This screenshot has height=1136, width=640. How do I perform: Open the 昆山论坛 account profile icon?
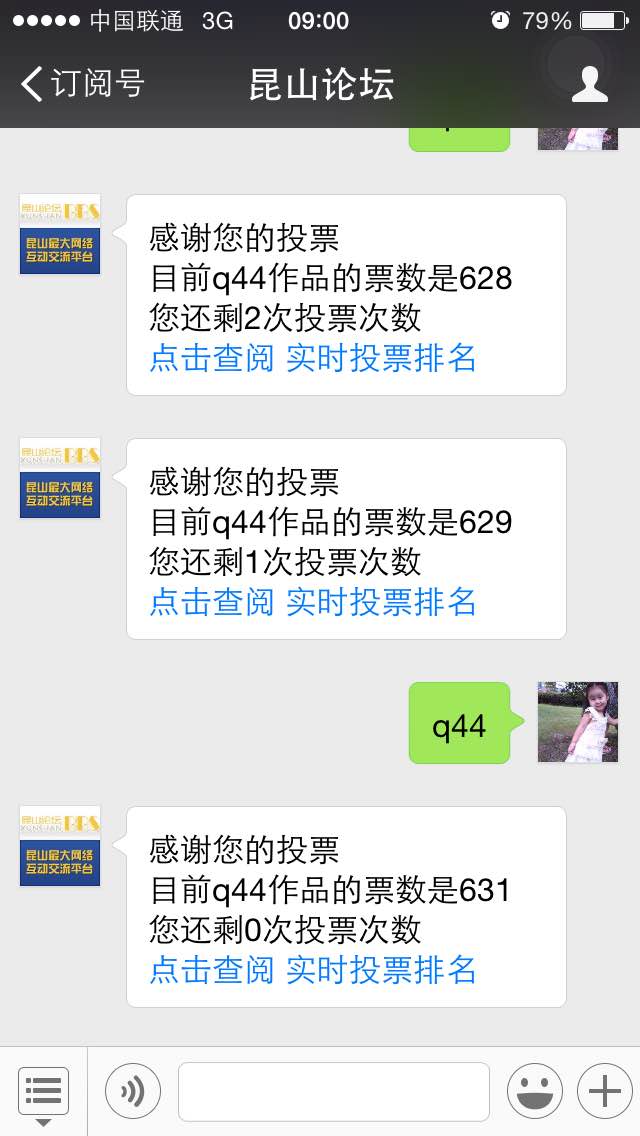pyautogui.click(x=589, y=84)
